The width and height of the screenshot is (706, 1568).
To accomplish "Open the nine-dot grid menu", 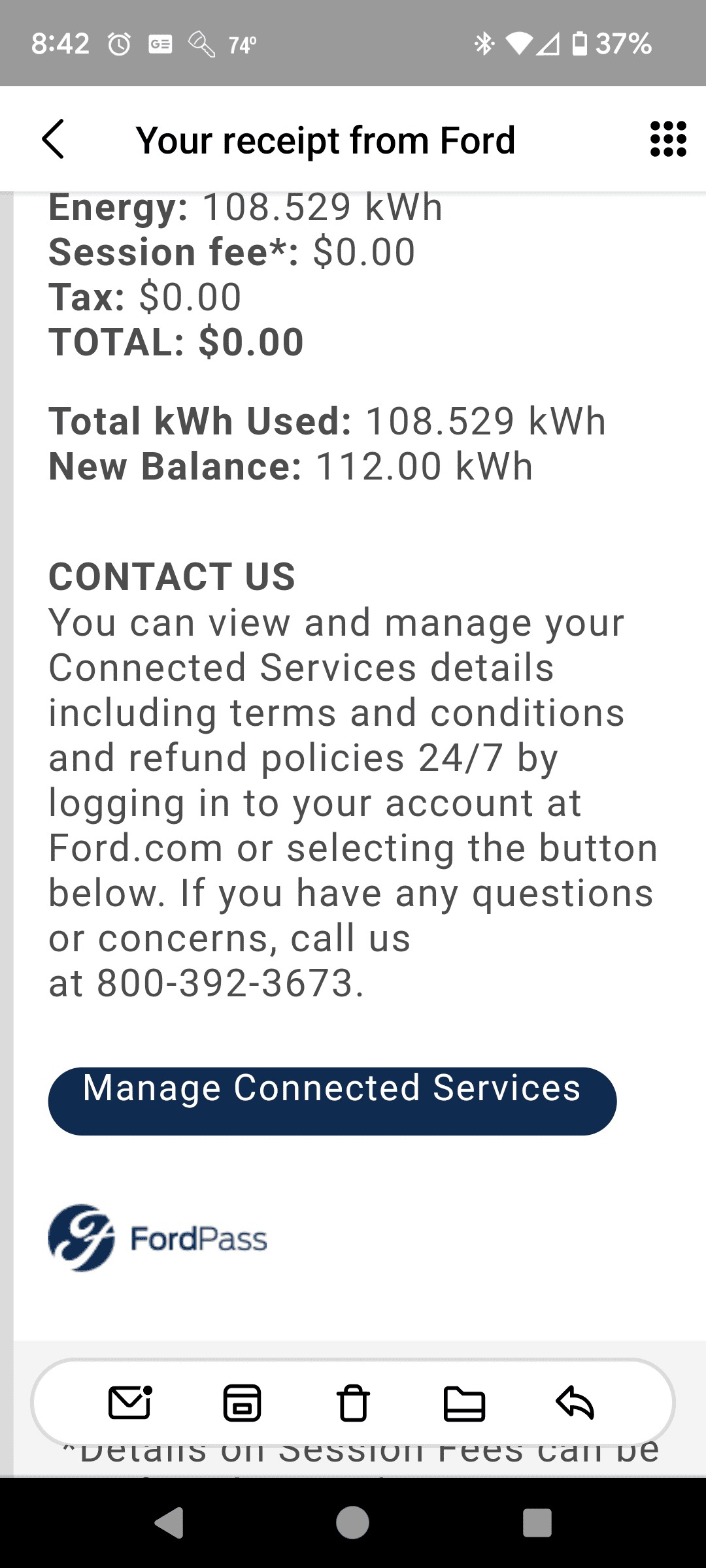I will 668,139.
